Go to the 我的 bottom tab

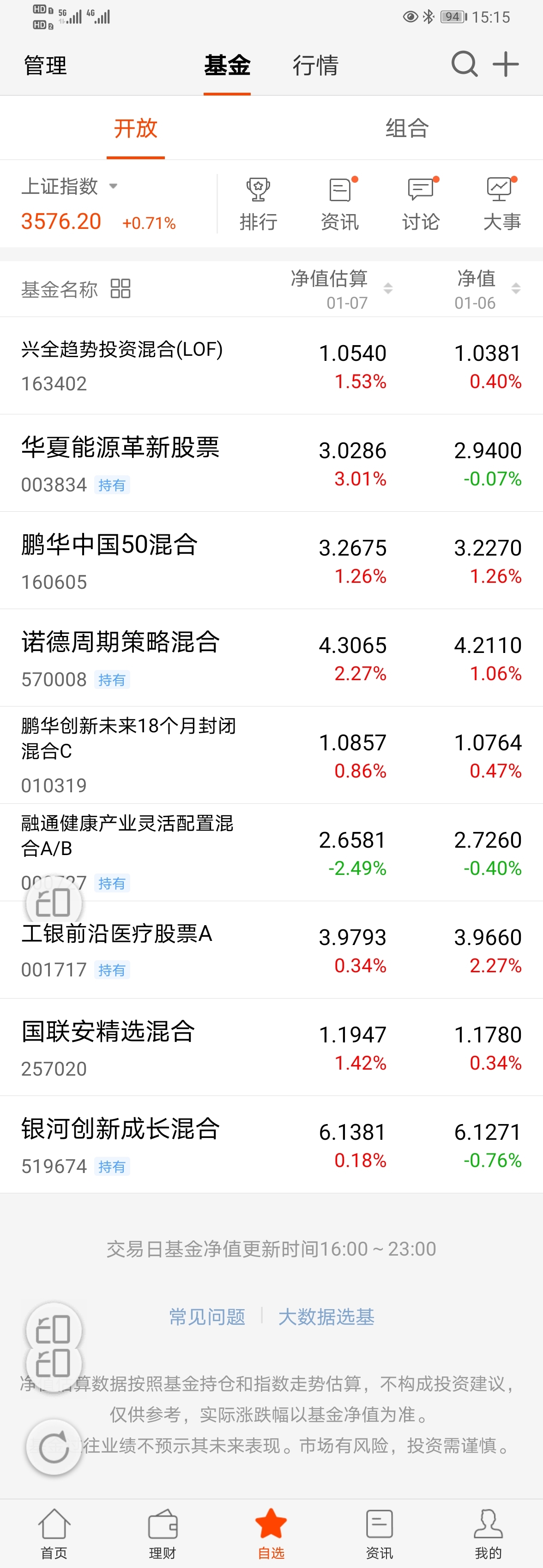(x=488, y=1533)
